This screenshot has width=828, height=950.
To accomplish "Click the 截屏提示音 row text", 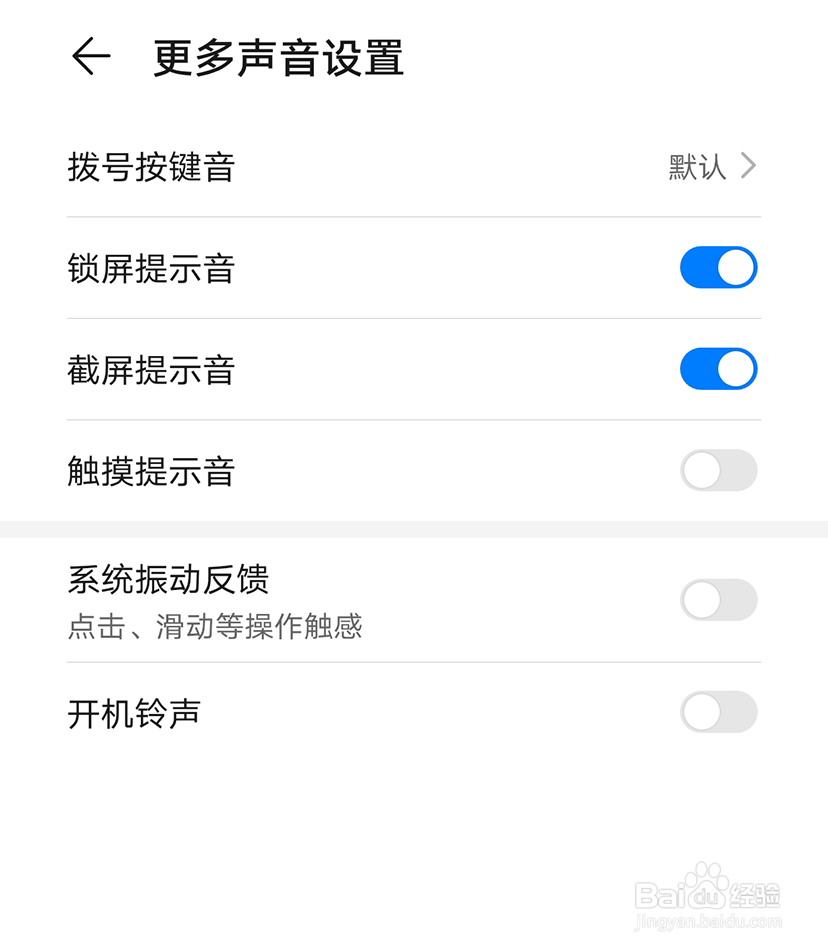I will (150, 369).
